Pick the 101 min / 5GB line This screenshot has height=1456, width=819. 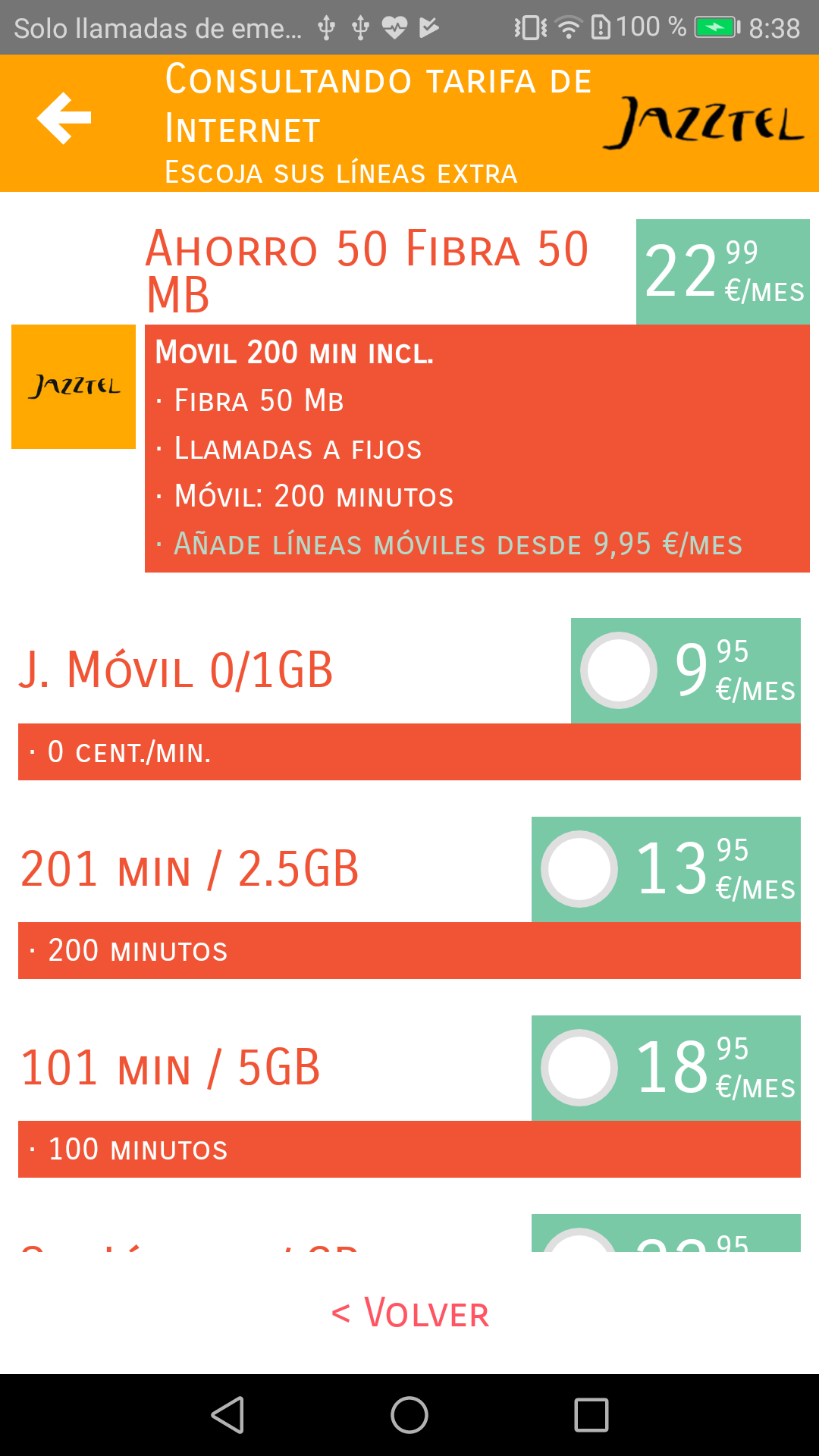(579, 1068)
